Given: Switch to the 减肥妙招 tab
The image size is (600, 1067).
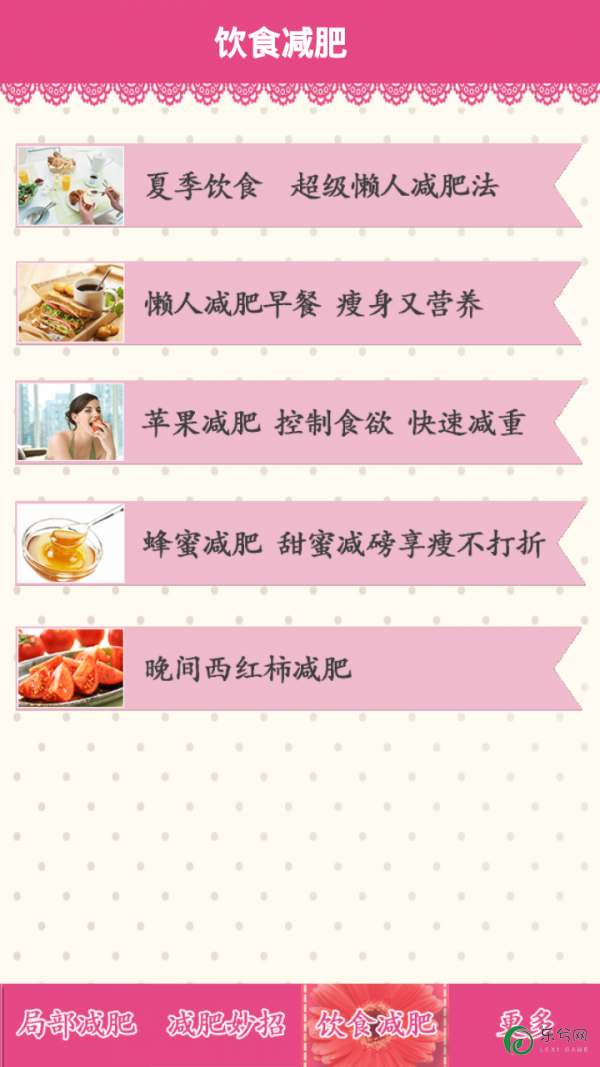Looking at the screenshot, I should coord(227,1024).
